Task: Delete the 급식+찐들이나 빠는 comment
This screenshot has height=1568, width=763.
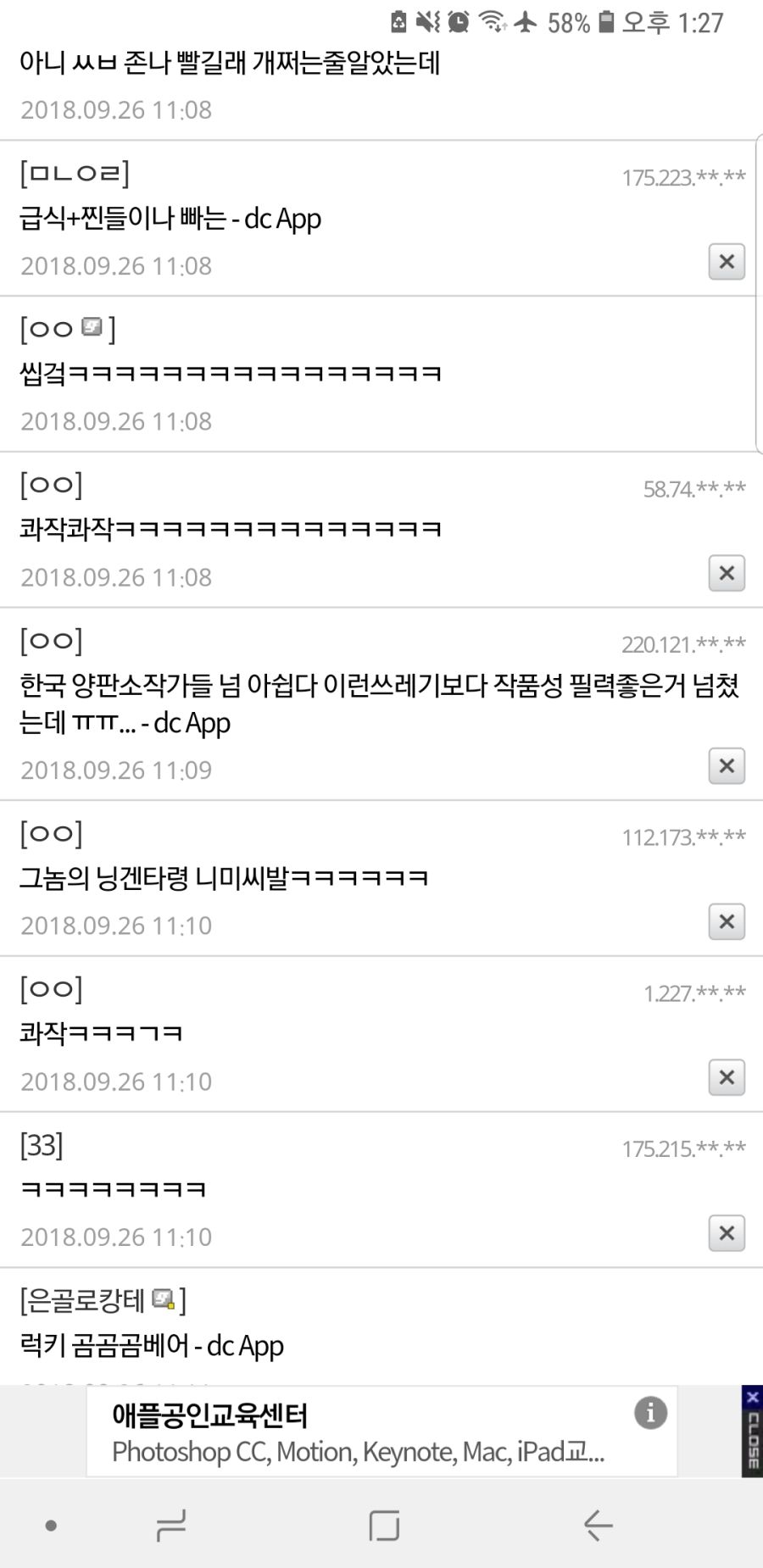Action: (726, 262)
